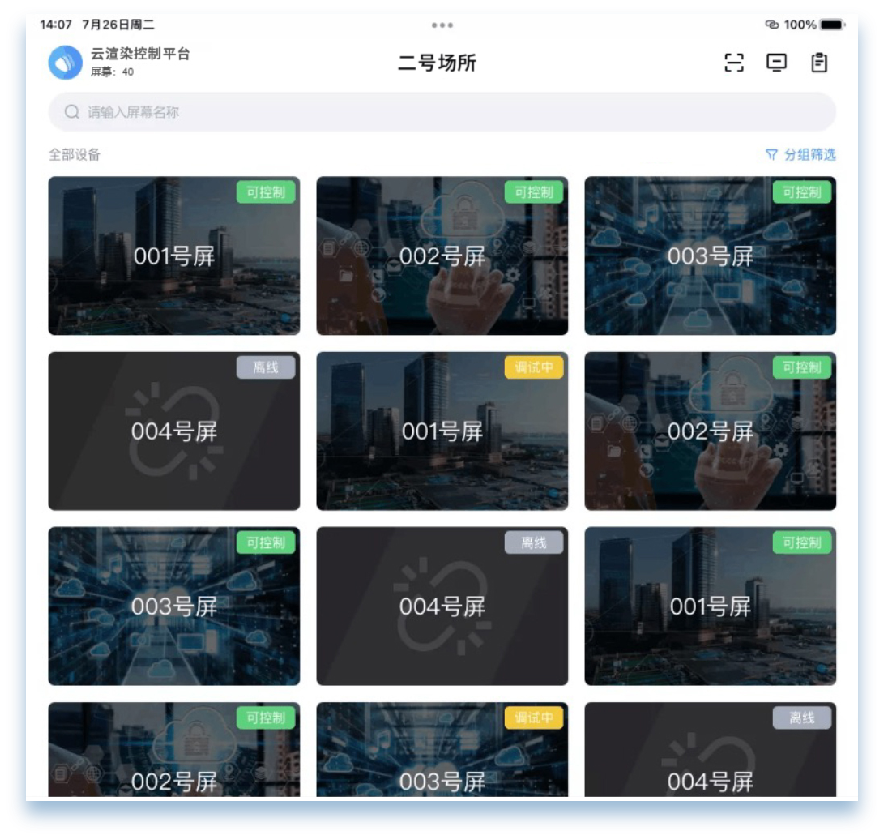The height and width of the screenshot is (840, 885).
Task: Open the 003号屏 card marked 调试中
Action: (442, 760)
